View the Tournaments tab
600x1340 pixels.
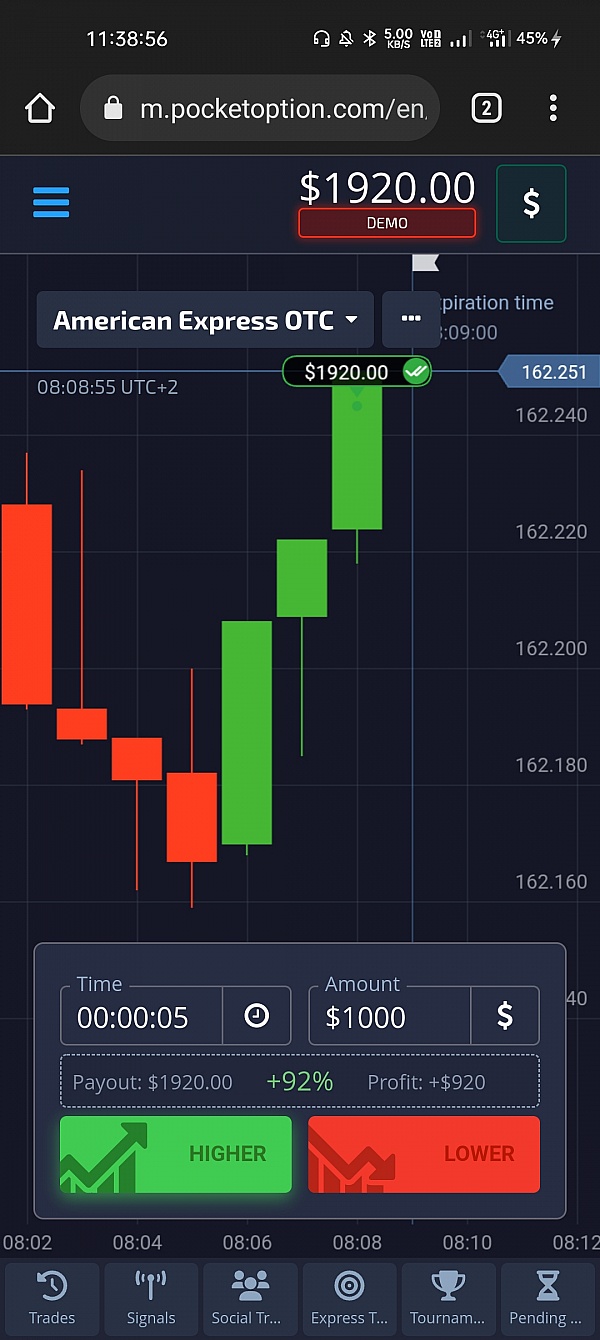[447, 1299]
